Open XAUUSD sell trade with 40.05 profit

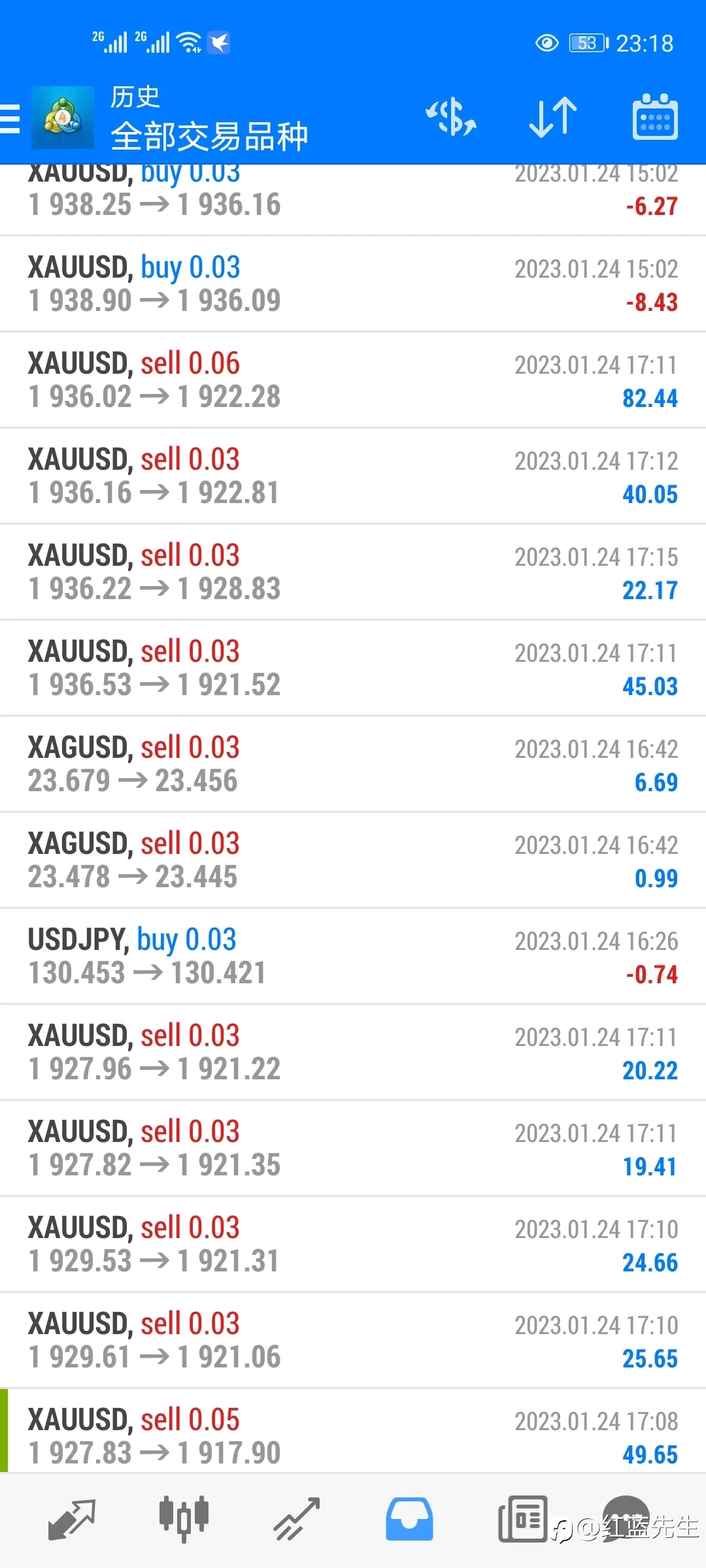pyautogui.click(x=353, y=476)
